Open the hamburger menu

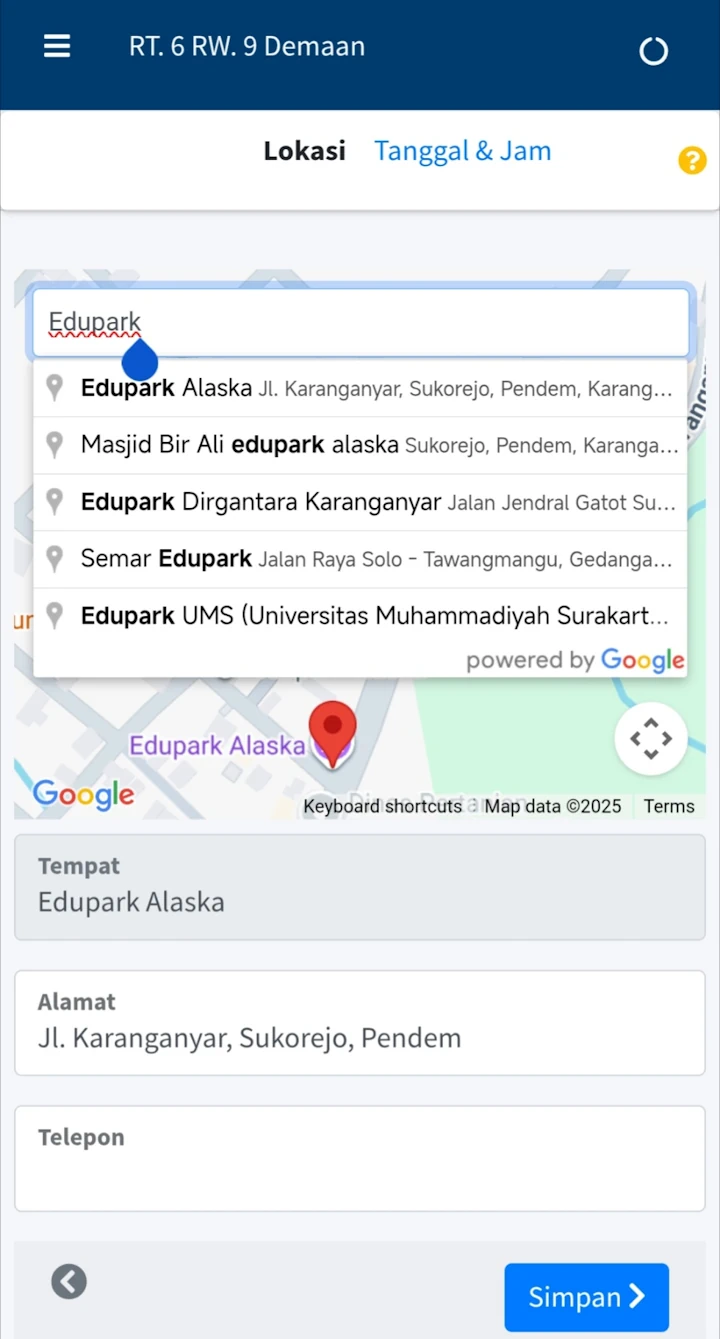[x=57, y=47]
